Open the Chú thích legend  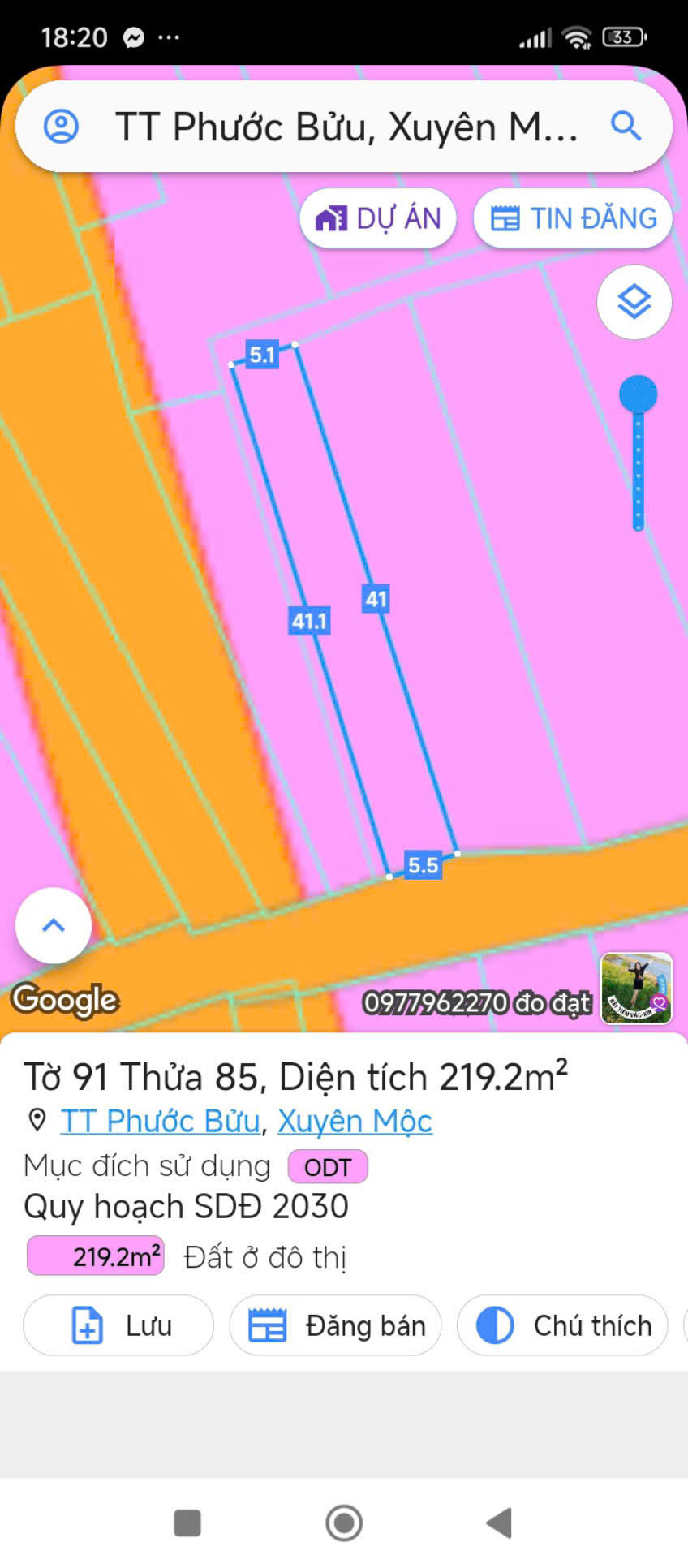(x=563, y=1325)
